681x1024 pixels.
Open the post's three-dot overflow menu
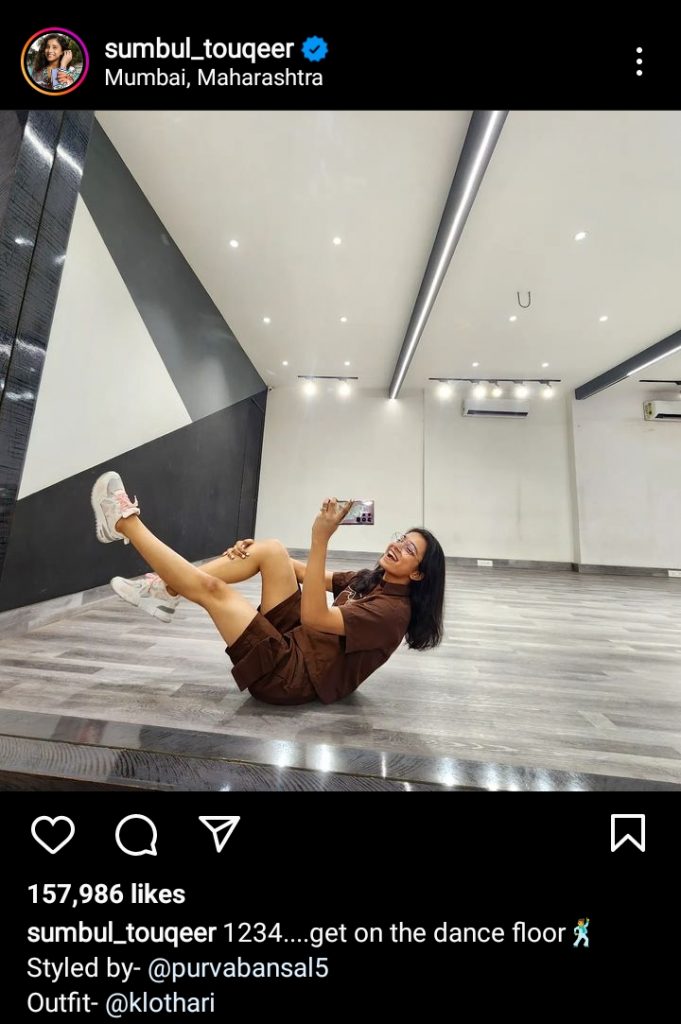point(639,61)
